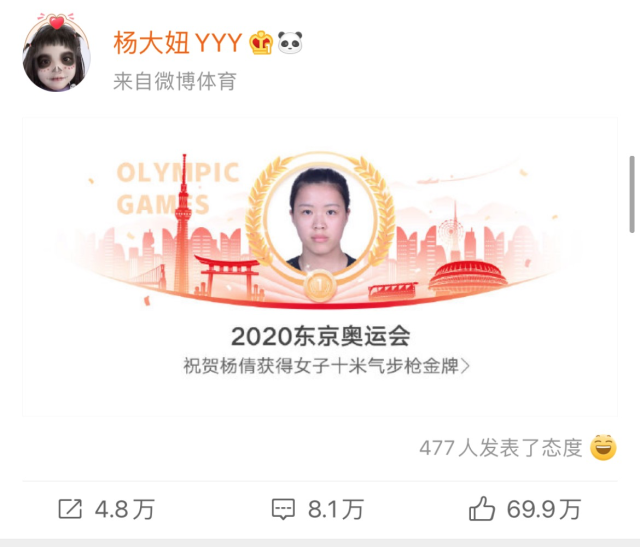The height and width of the screenshot is (547, 640).
Task: Repost this post with 4.8万 shares
Action: coord(106,509)
